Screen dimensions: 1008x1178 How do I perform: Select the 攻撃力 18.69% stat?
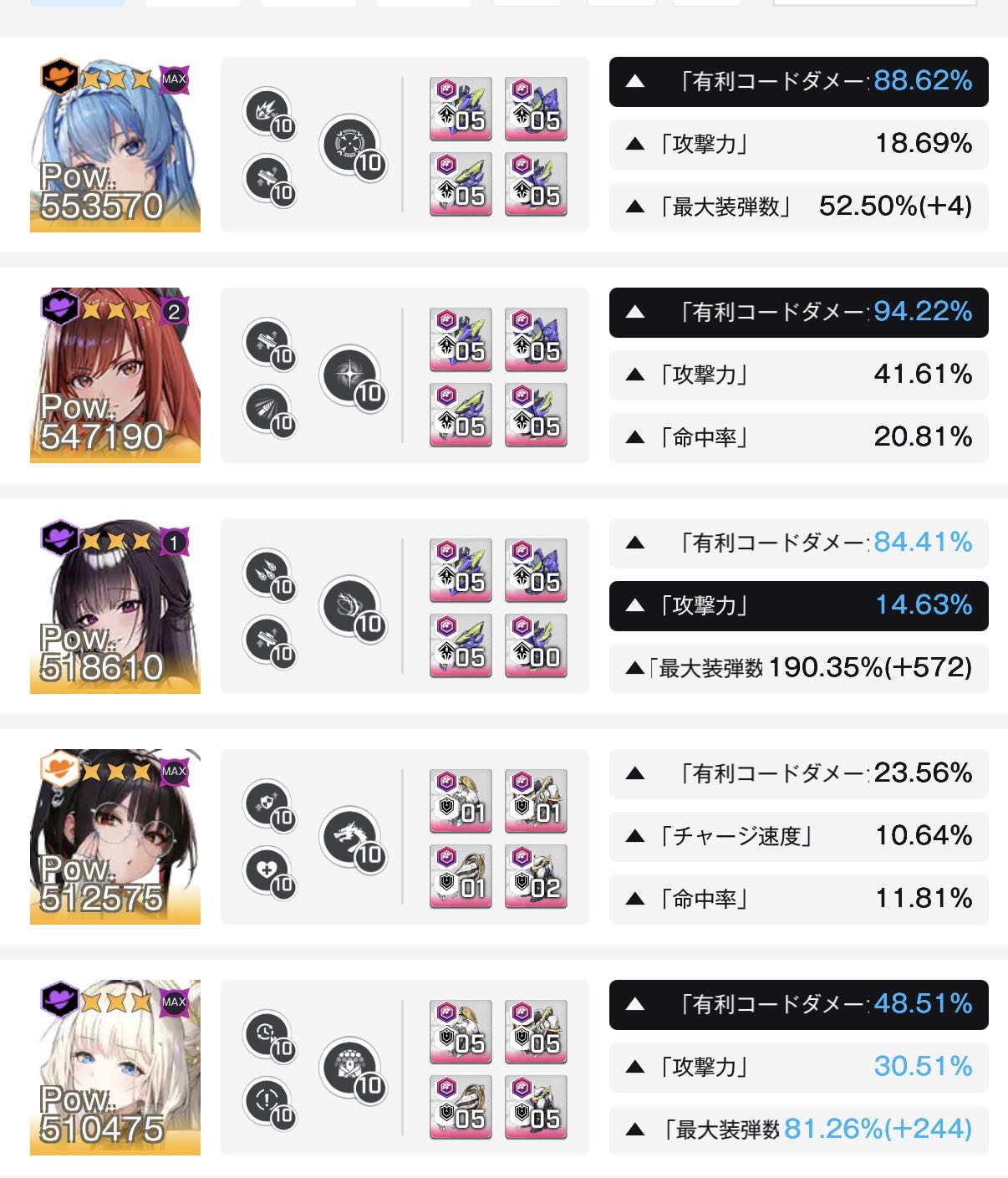(798, 145)
